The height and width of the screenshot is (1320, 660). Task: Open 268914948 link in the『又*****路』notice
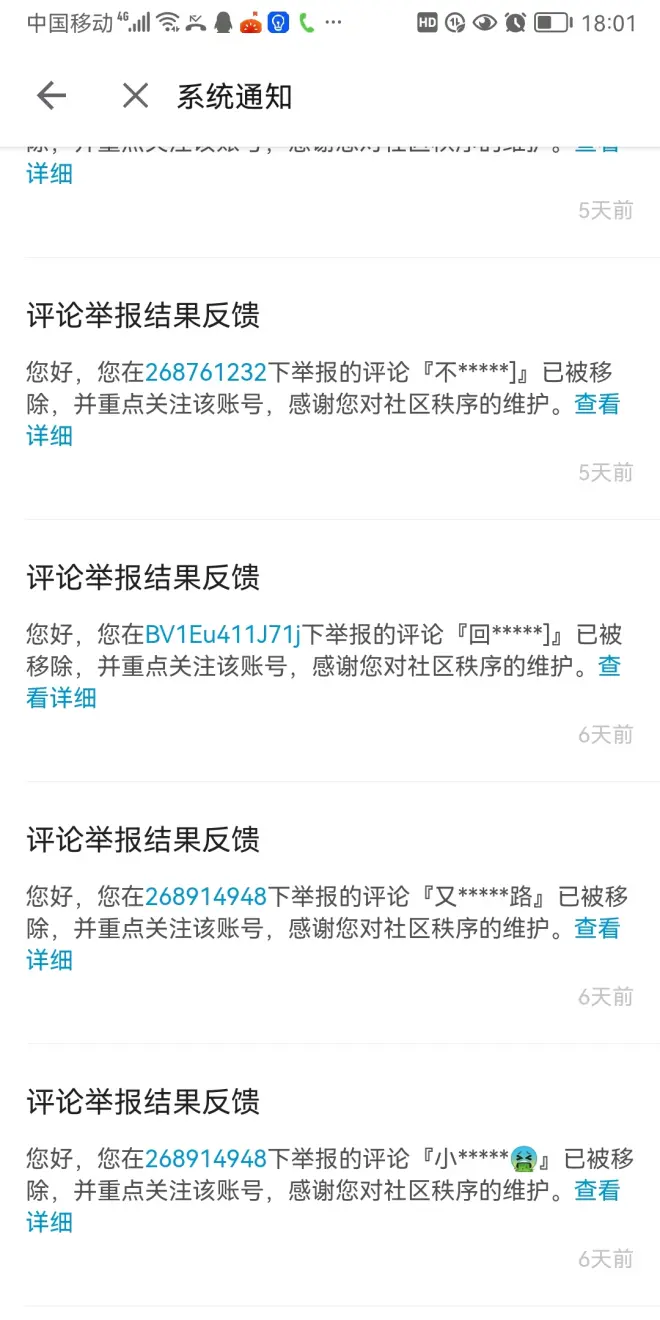coord(206,897)
